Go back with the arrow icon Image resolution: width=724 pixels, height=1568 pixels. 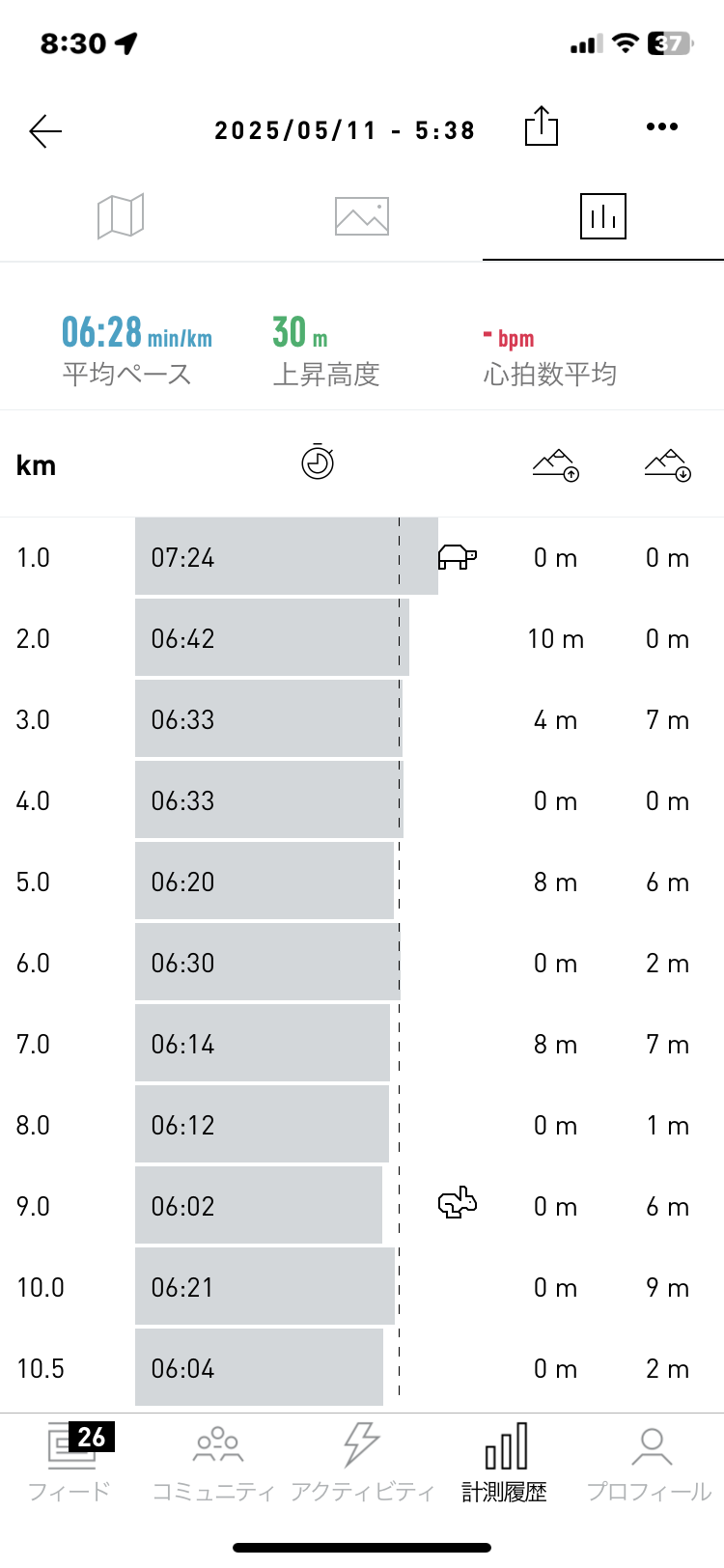45,130
